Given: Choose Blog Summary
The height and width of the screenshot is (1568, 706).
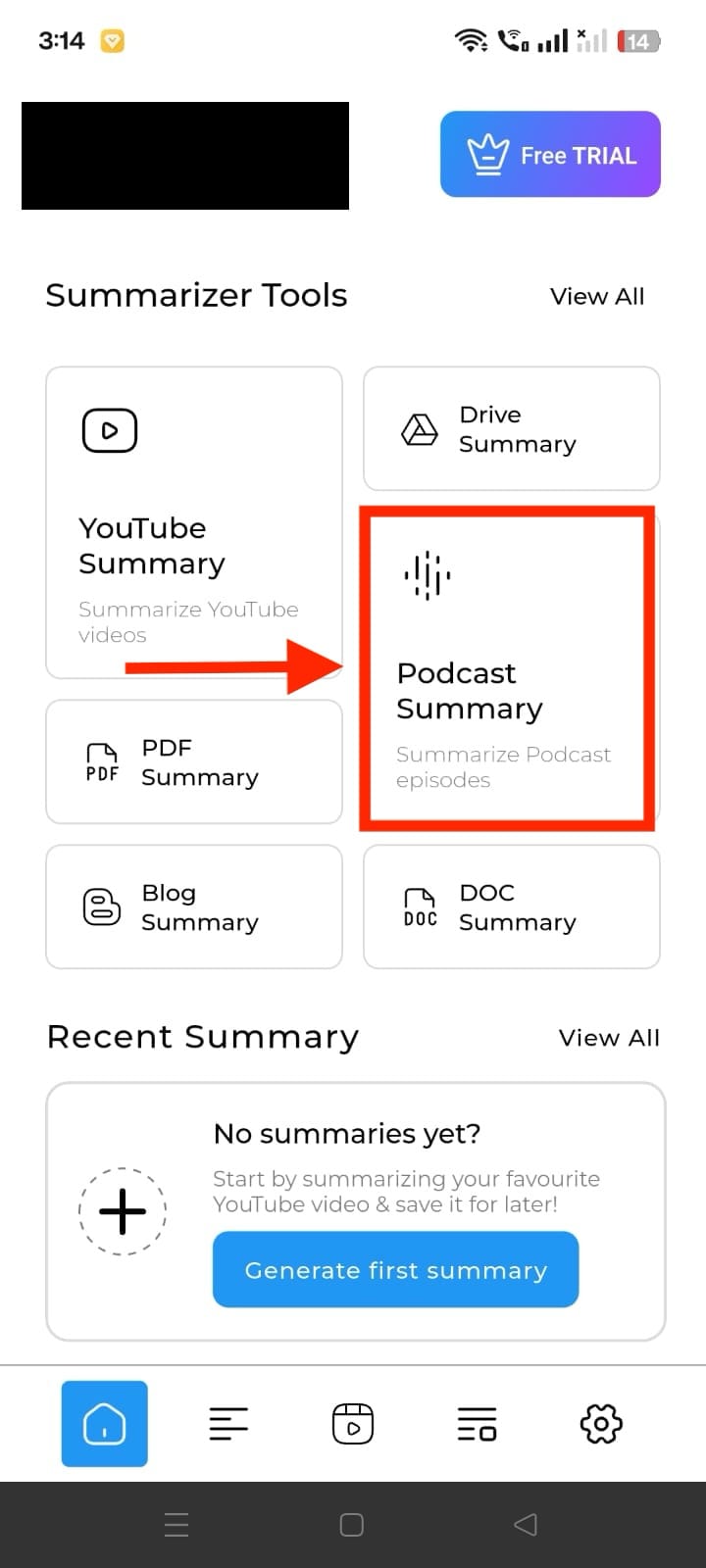Looking at the screenshot, I should pyautogui.click(x=193, y=907).
